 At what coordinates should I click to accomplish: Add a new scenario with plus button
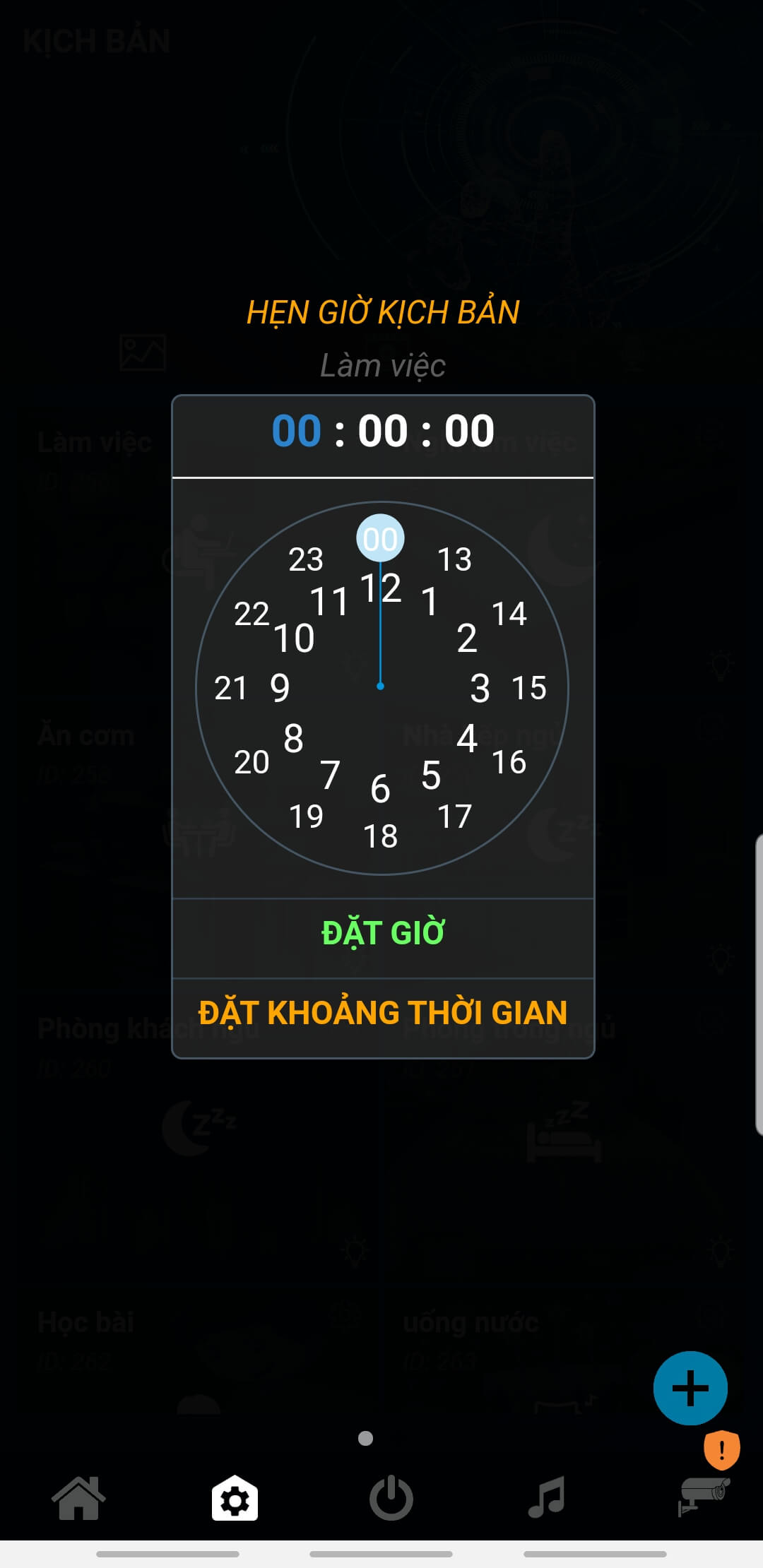click(x=690, y=1388)
